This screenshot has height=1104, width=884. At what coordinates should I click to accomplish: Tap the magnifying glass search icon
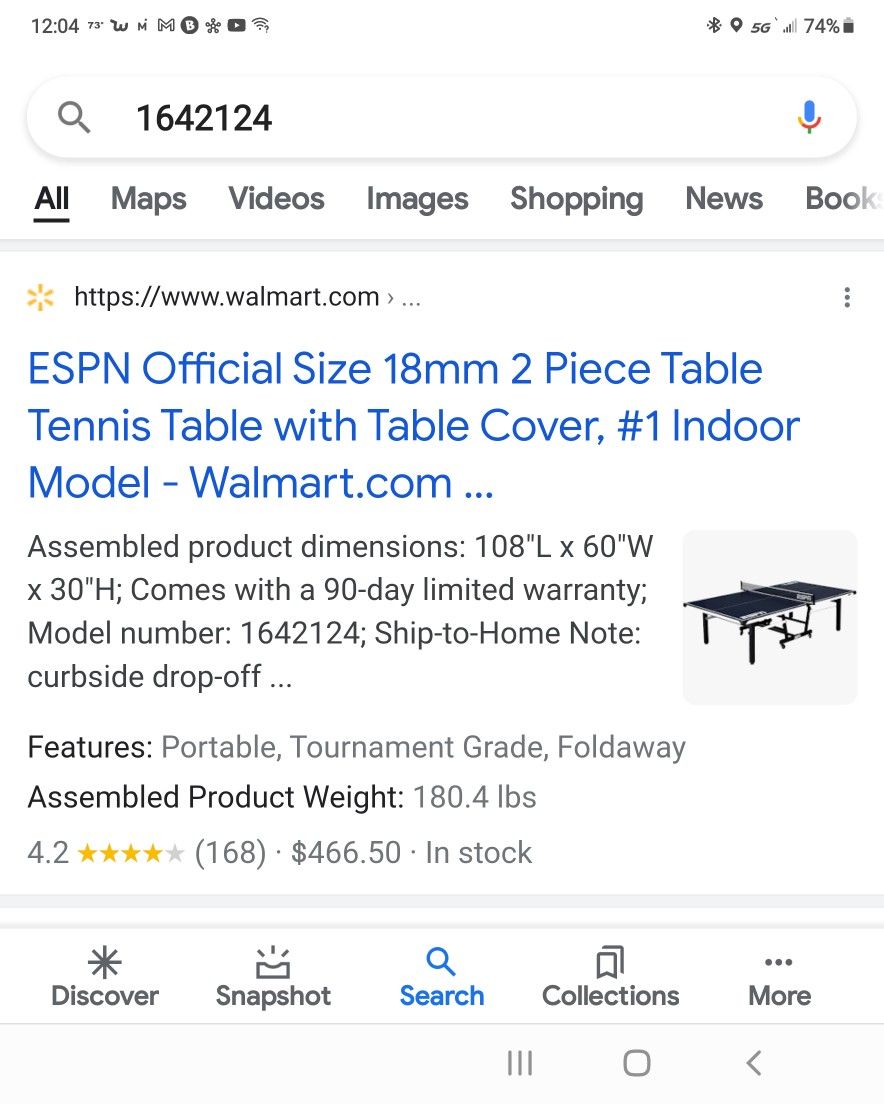coord(74,116)
